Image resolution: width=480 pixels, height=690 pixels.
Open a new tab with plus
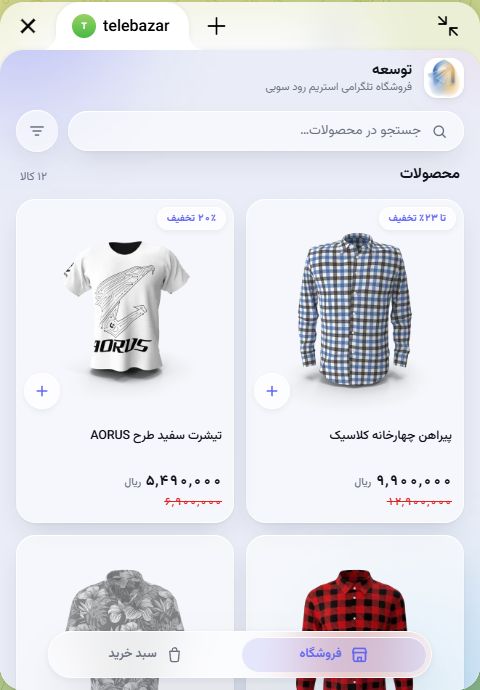[216, 26]
